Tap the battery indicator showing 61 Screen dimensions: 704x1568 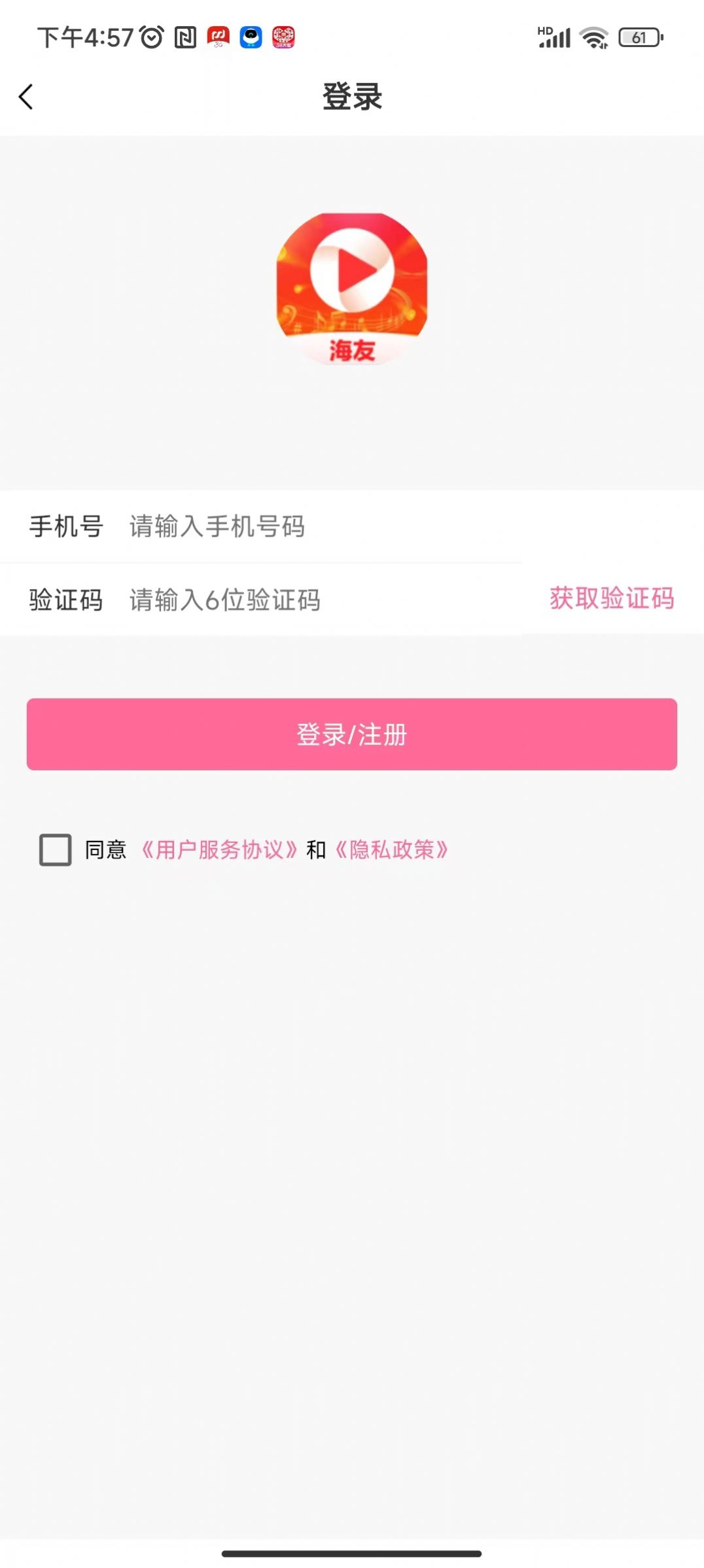click(637, 37)
